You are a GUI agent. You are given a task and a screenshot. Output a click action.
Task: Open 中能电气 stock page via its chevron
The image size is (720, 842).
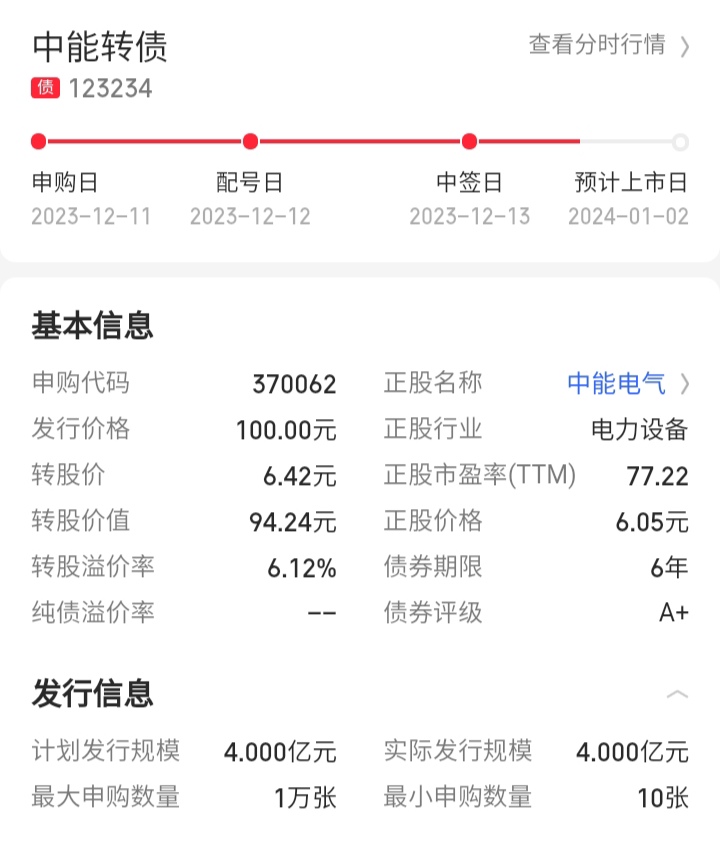[x=687, y=383]
